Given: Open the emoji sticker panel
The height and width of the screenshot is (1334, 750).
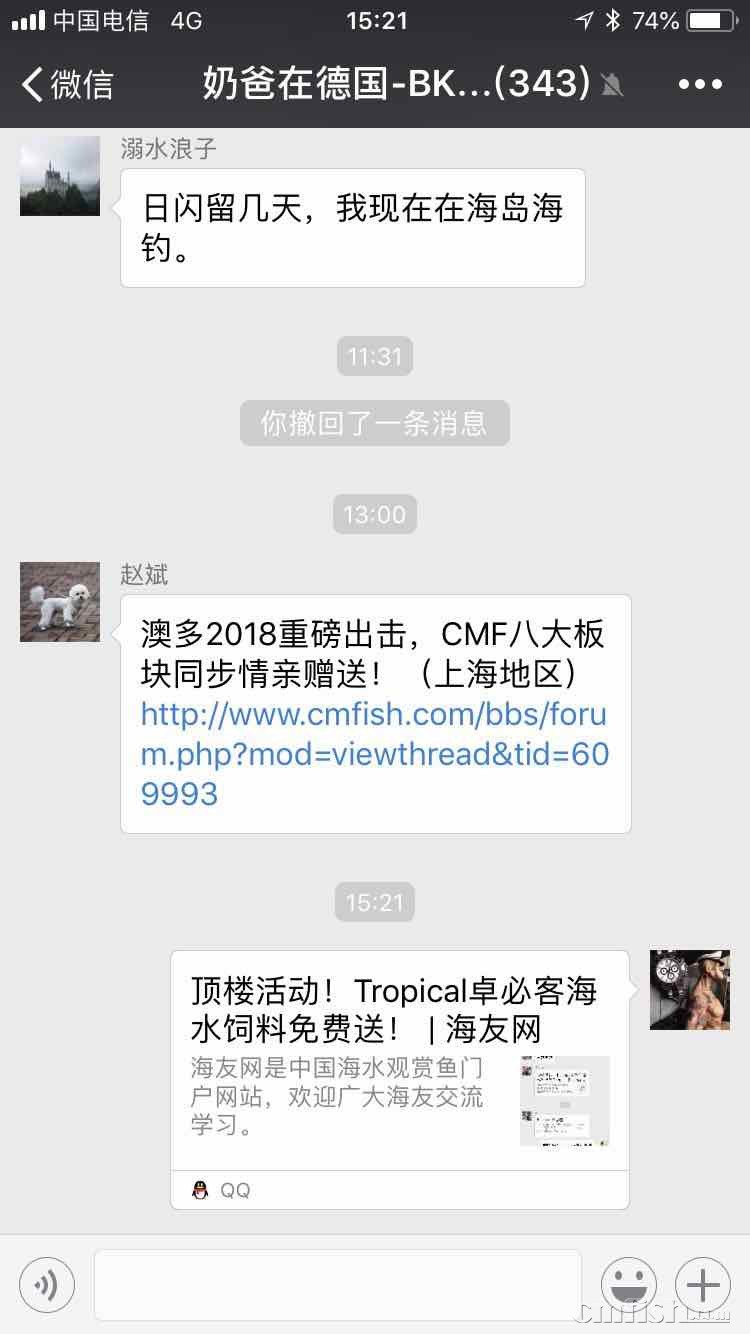Looking at the screenshot, I should point(628,1284).
